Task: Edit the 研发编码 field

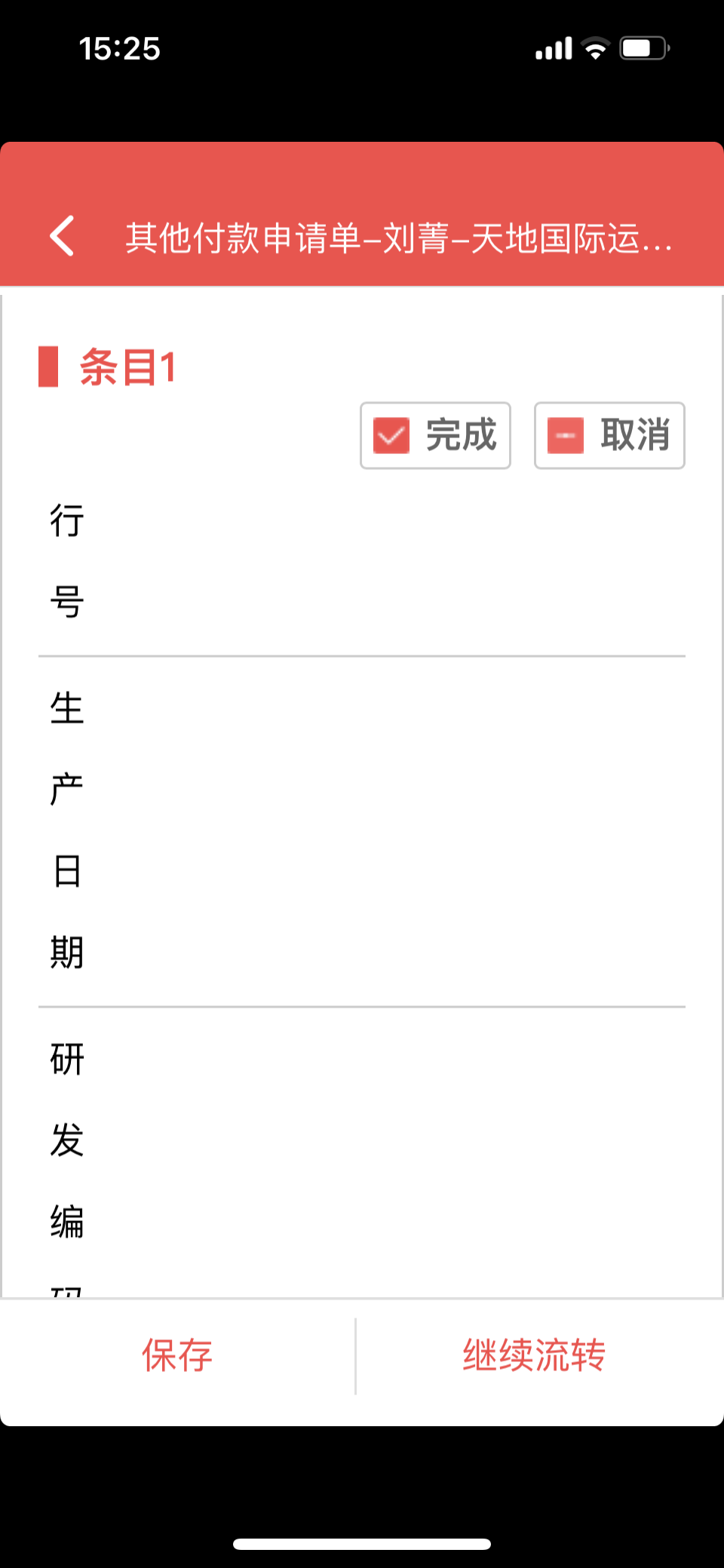Action: point(392,1154)
